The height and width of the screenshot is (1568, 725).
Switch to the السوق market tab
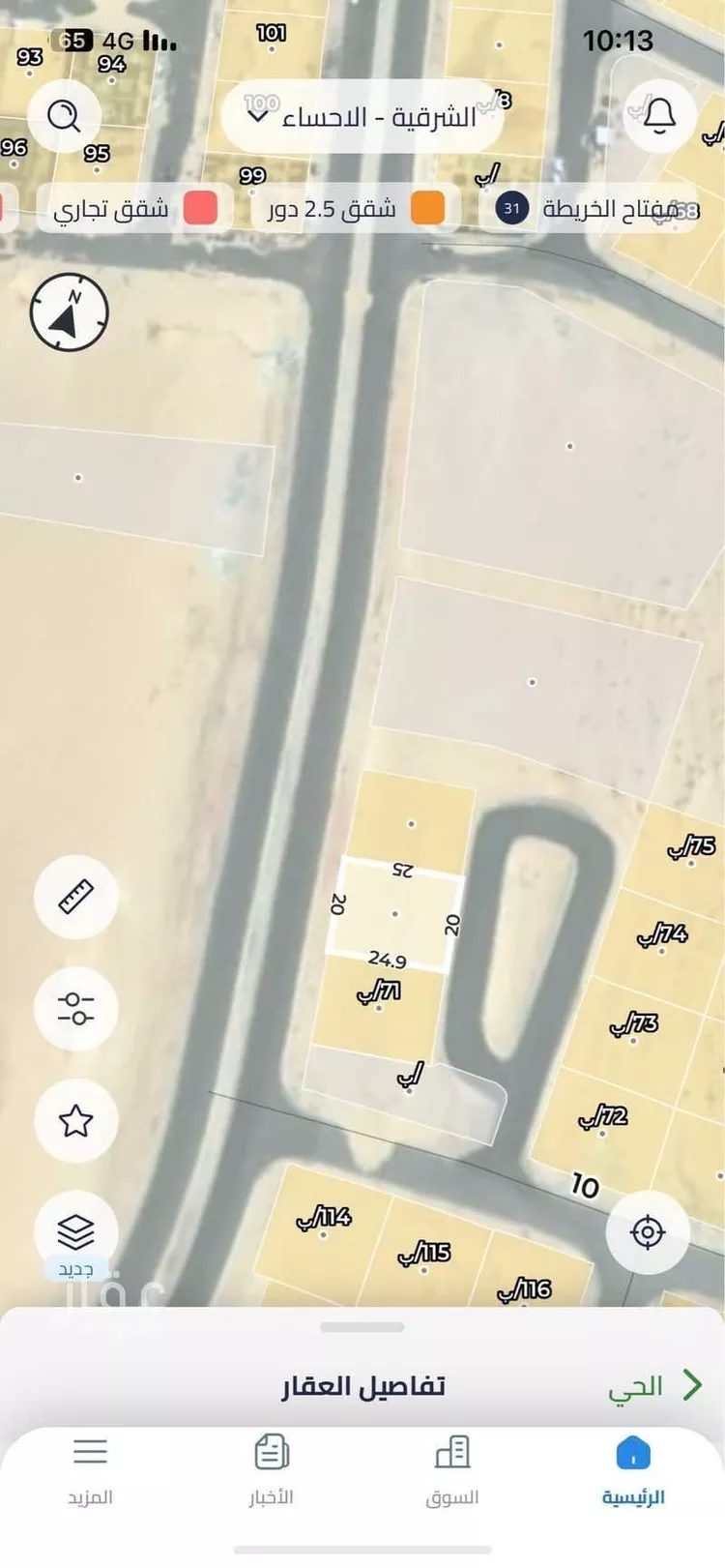(x=451, y=1470)
